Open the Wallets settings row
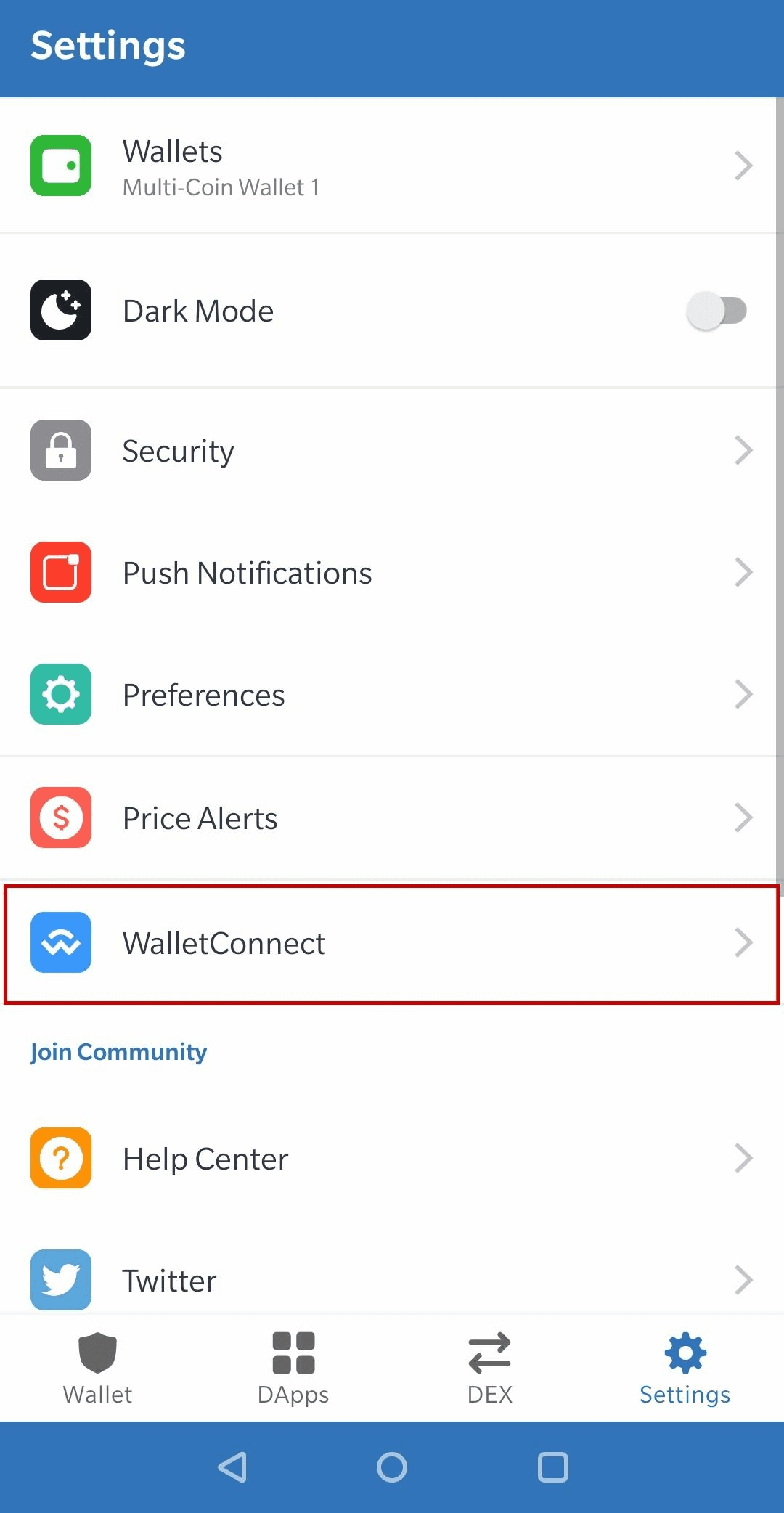Image resolution: width=784 pixels, height=1513 pixels. point(392,166)
